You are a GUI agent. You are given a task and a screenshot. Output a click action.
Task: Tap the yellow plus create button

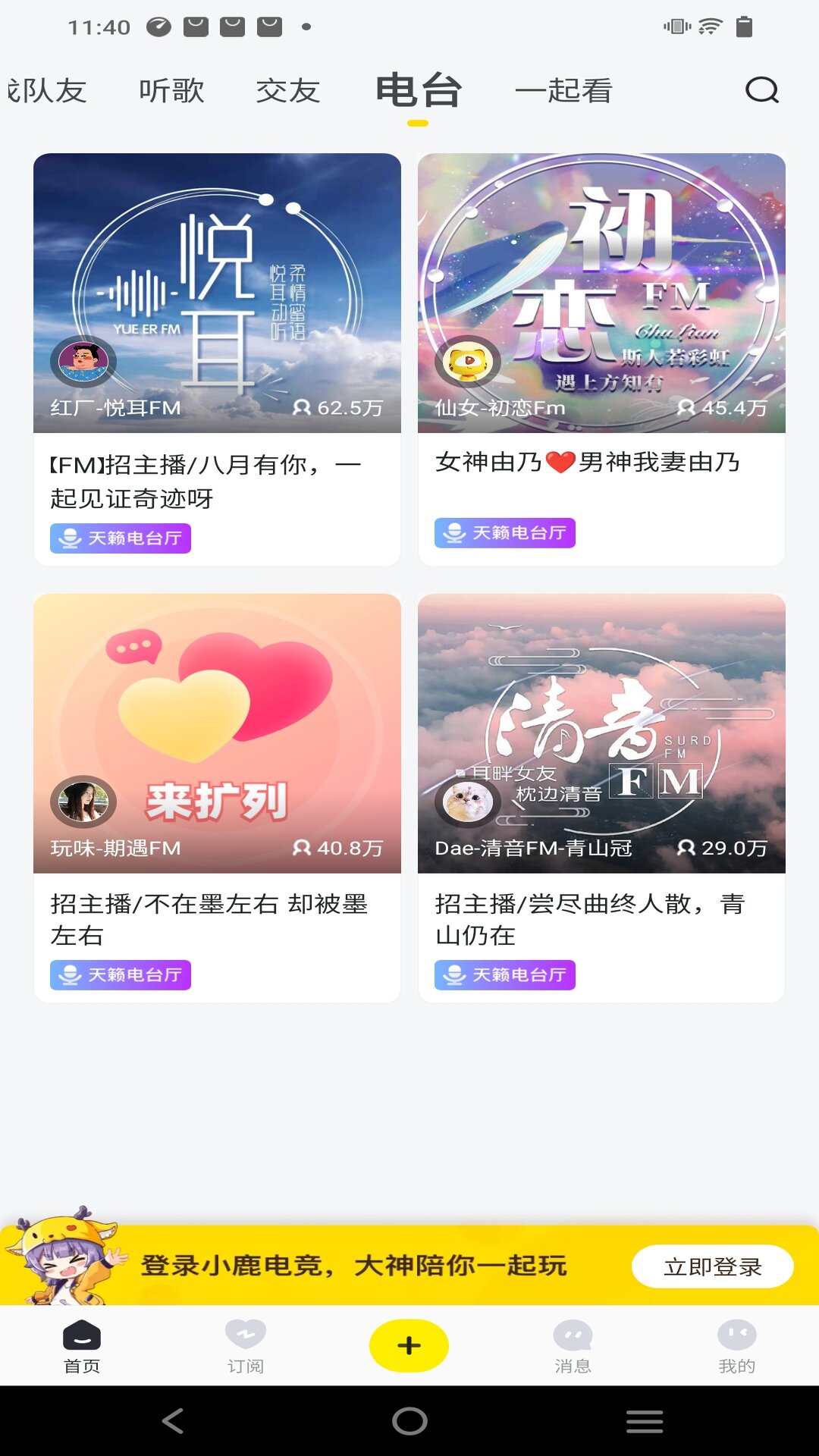[x=409, y=1345]
